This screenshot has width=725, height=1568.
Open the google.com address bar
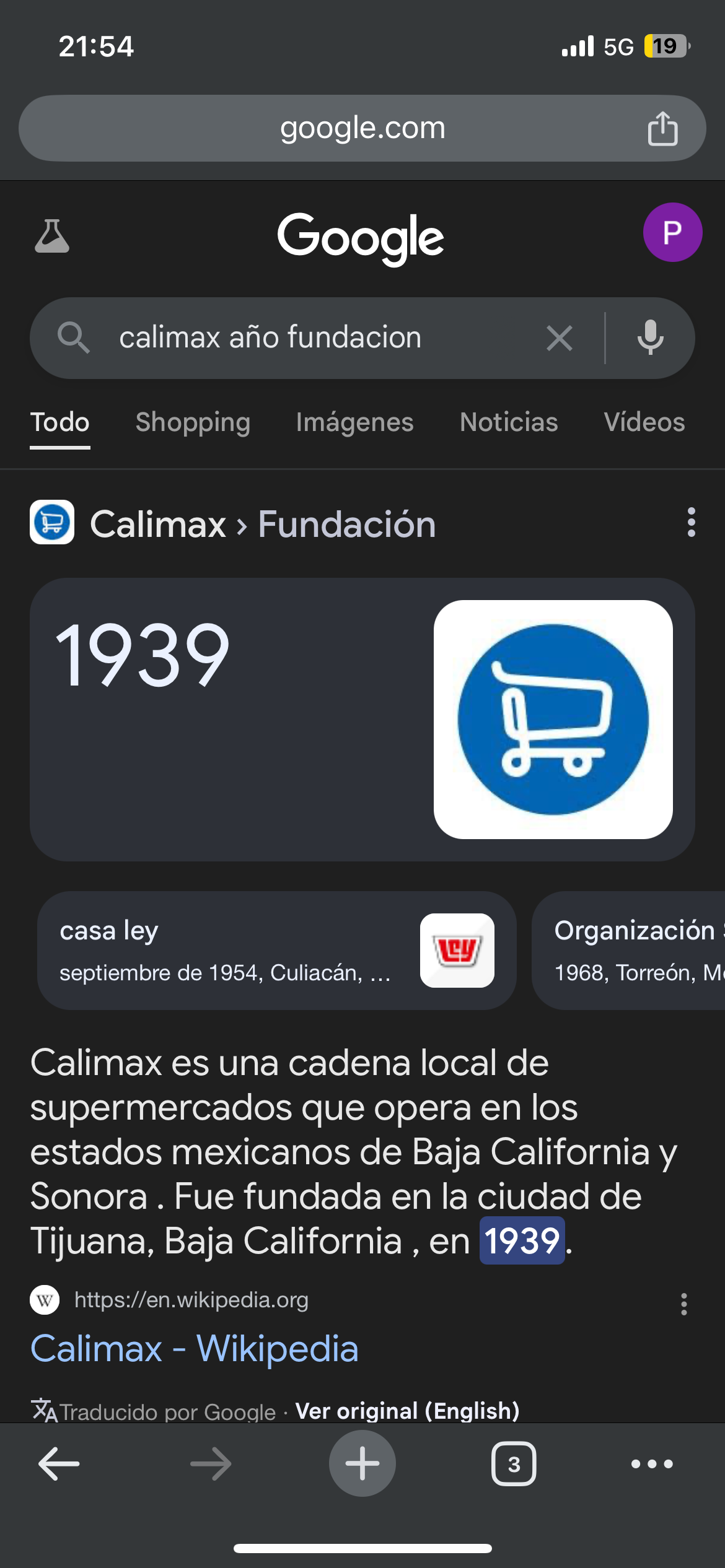coord(362,128)
